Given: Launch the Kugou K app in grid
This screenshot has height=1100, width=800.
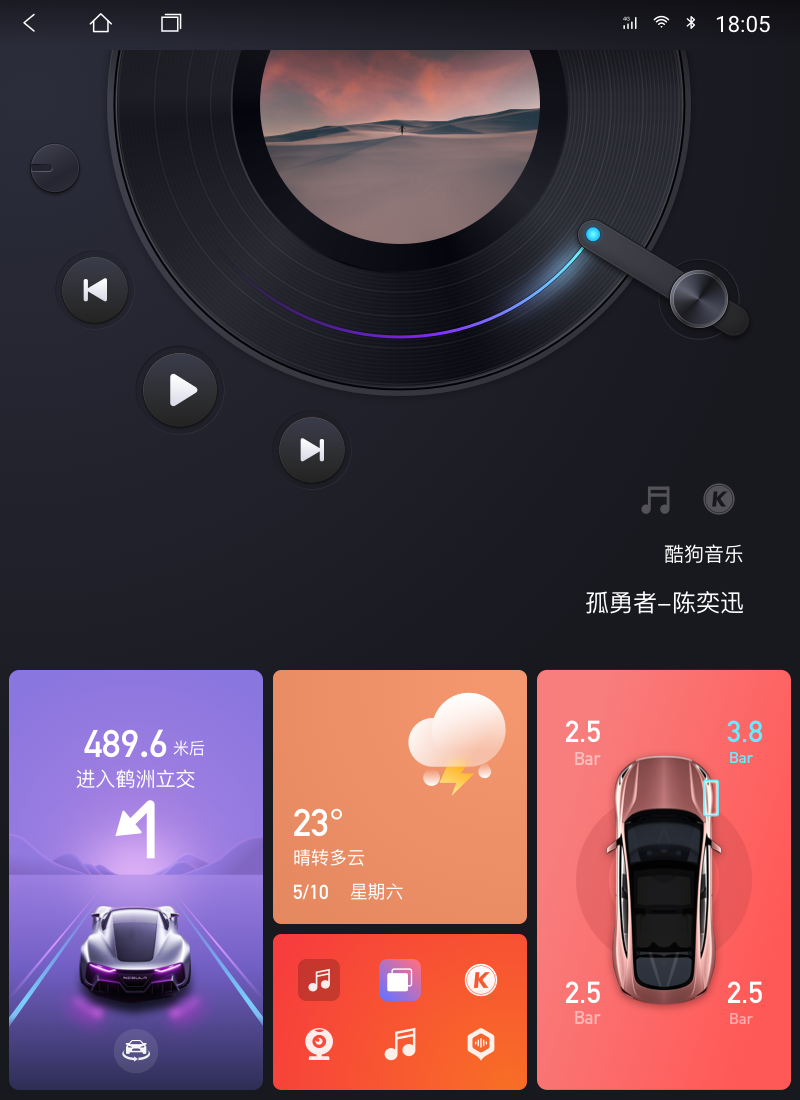Looking at the screenshot, I should click(481, 980).
